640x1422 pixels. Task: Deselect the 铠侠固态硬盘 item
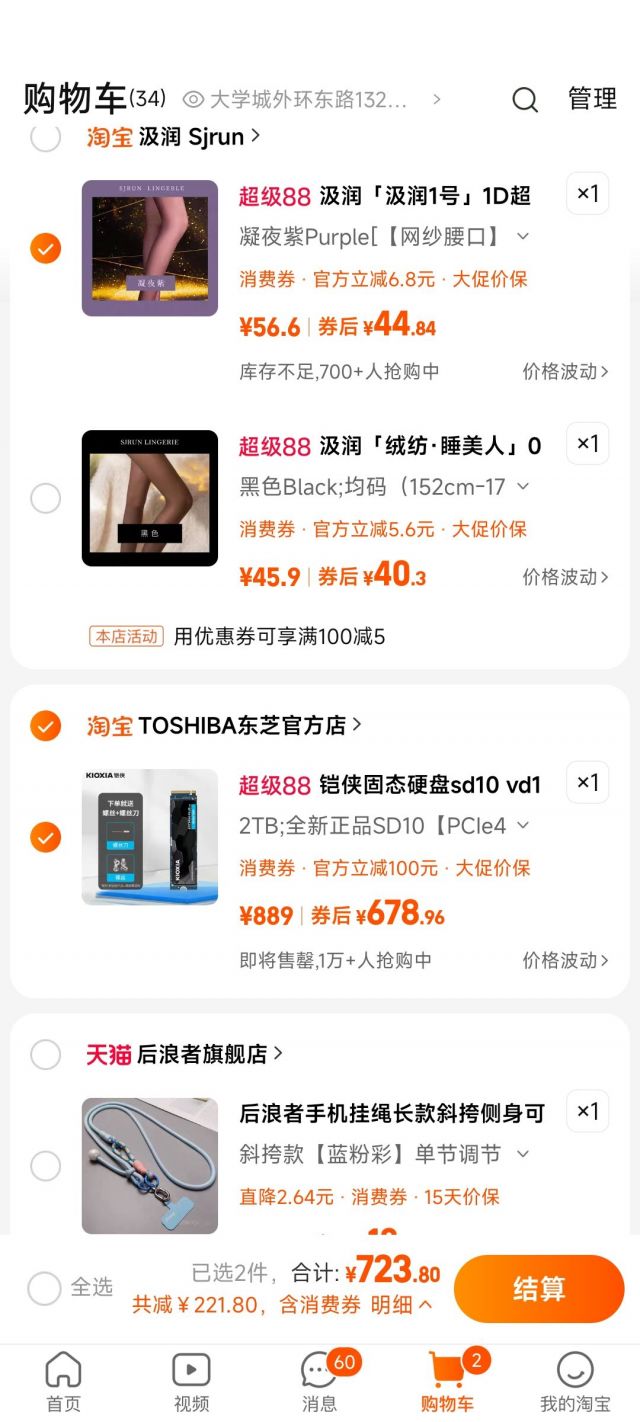tap(45, 837)
